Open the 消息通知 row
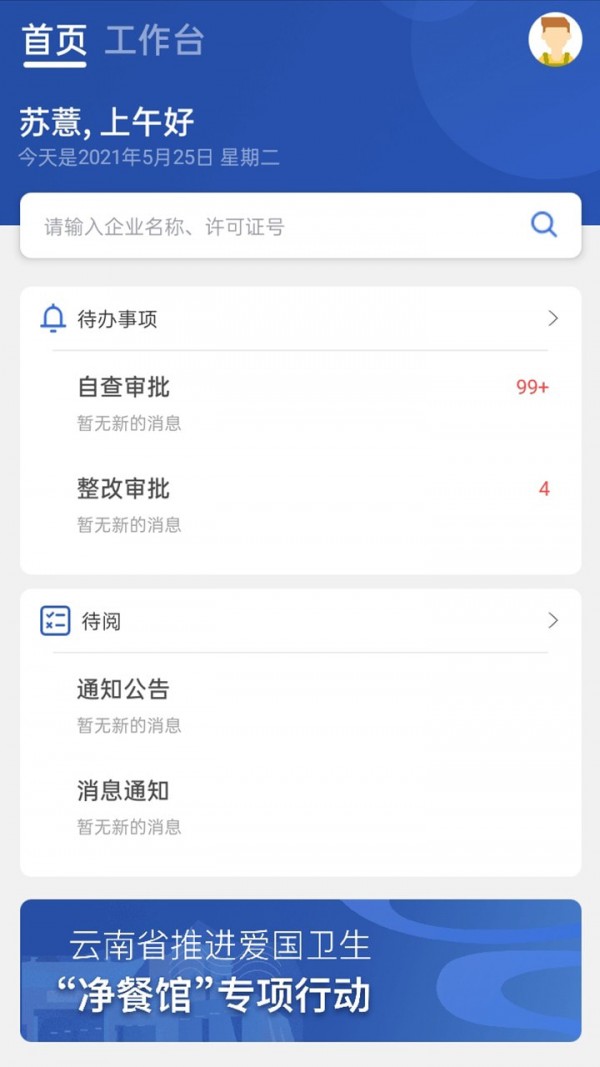Viewport: 600px width, 1067px height. coord(300,807)
